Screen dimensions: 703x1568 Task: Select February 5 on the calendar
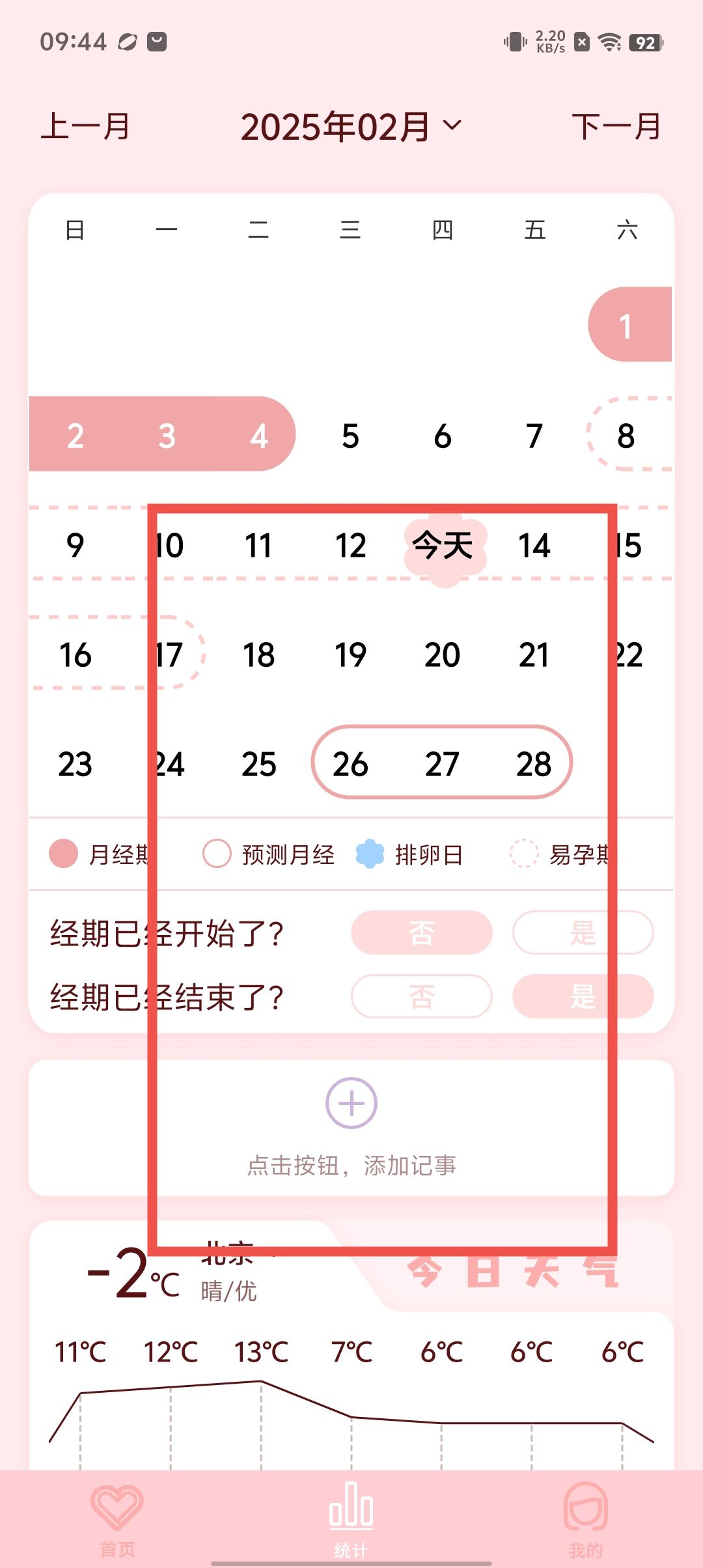point(350,436)
